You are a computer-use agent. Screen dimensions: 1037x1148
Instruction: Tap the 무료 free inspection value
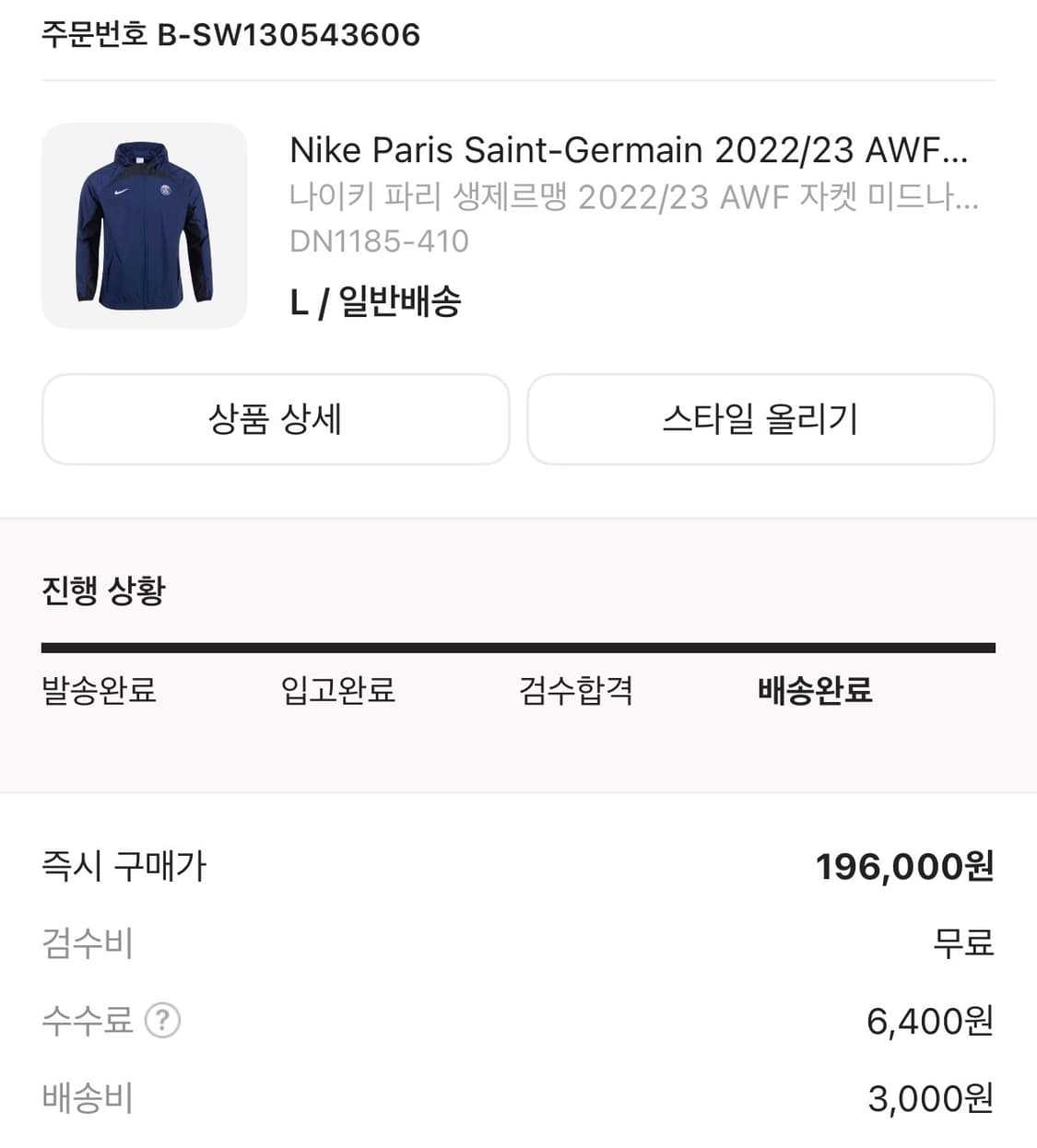[x=964, y=943]
